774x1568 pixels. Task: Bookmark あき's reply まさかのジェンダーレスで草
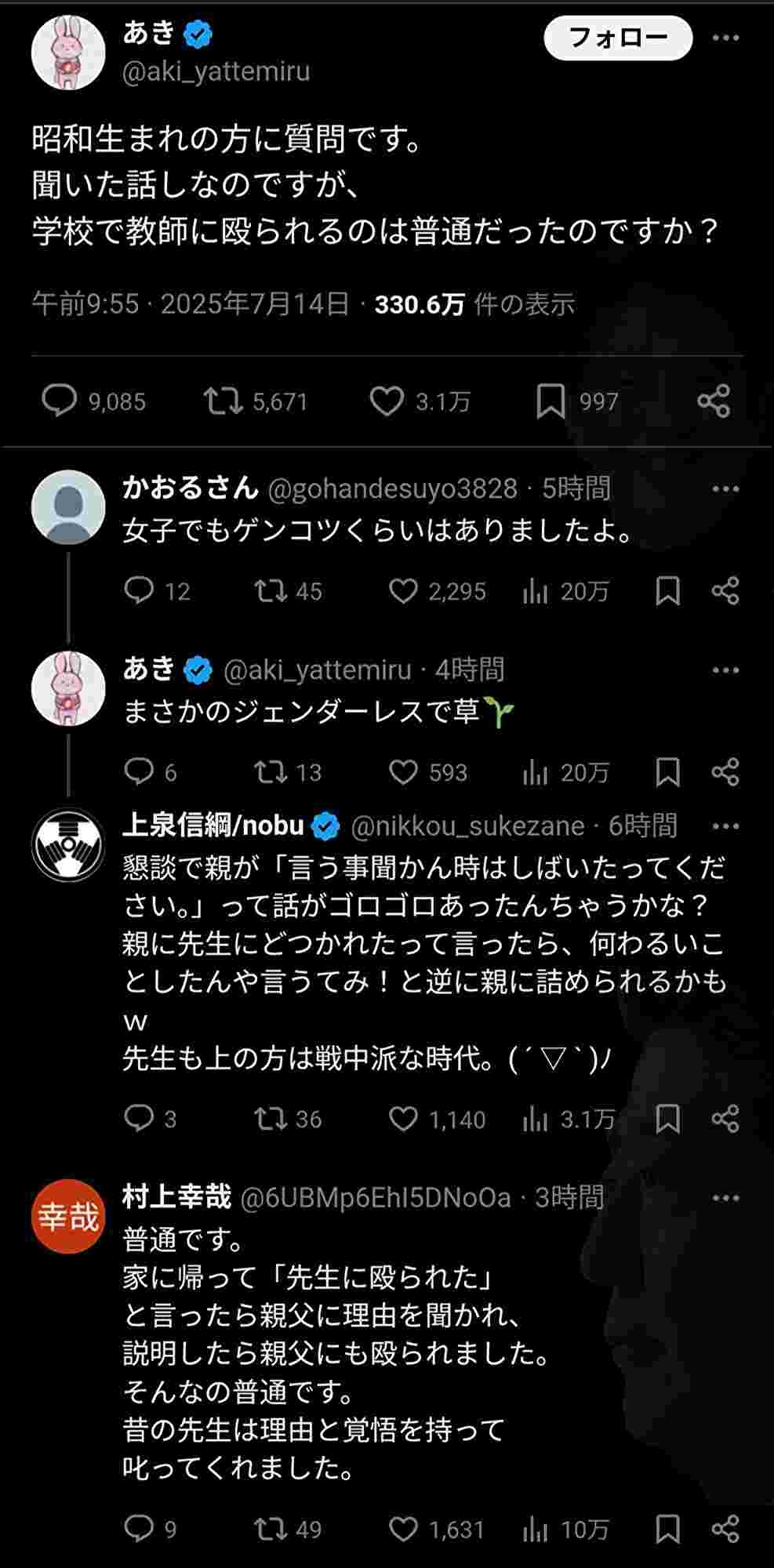[667, 771]
